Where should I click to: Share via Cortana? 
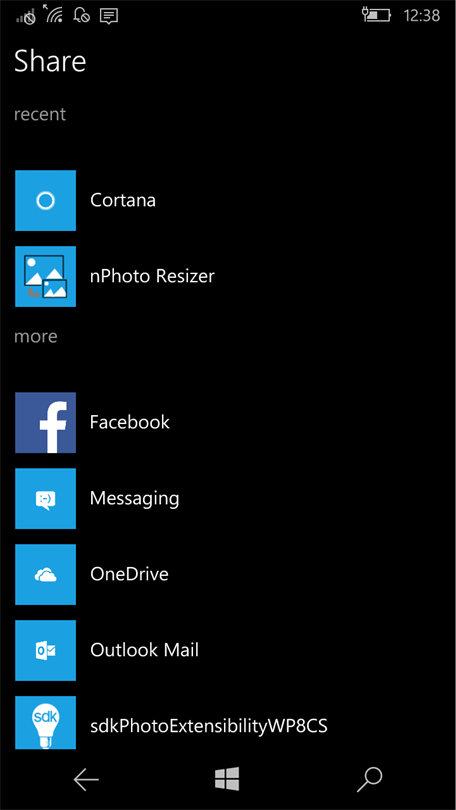pos(228,200)
